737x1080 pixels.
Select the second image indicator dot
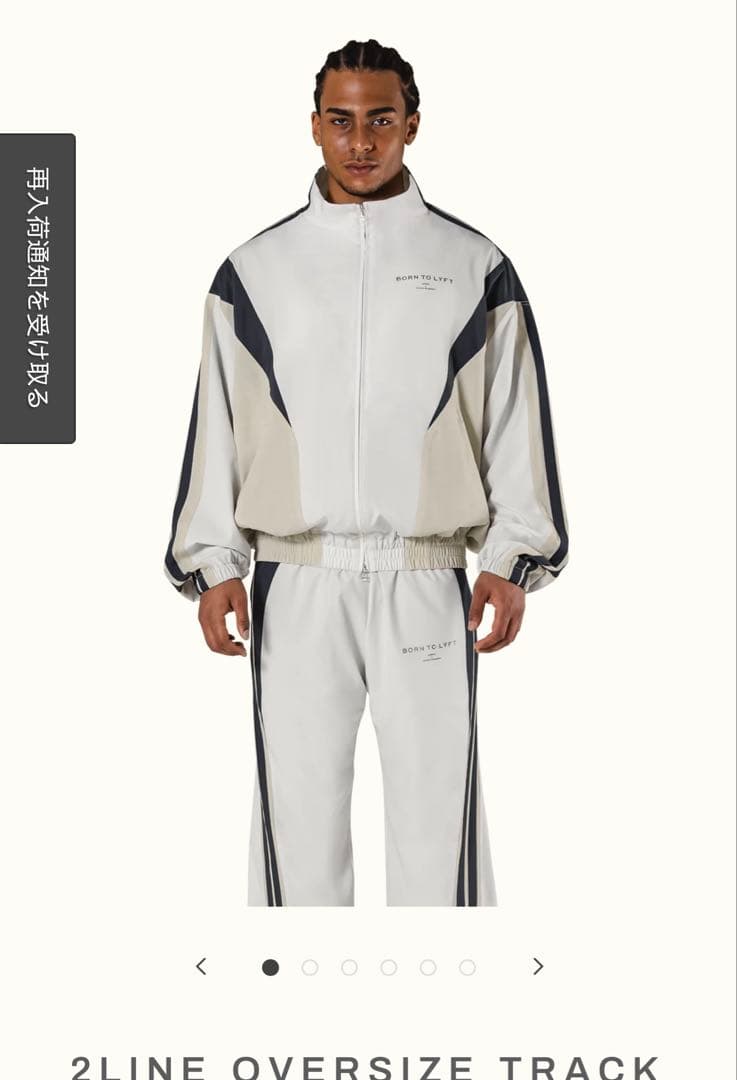(310, 967)
